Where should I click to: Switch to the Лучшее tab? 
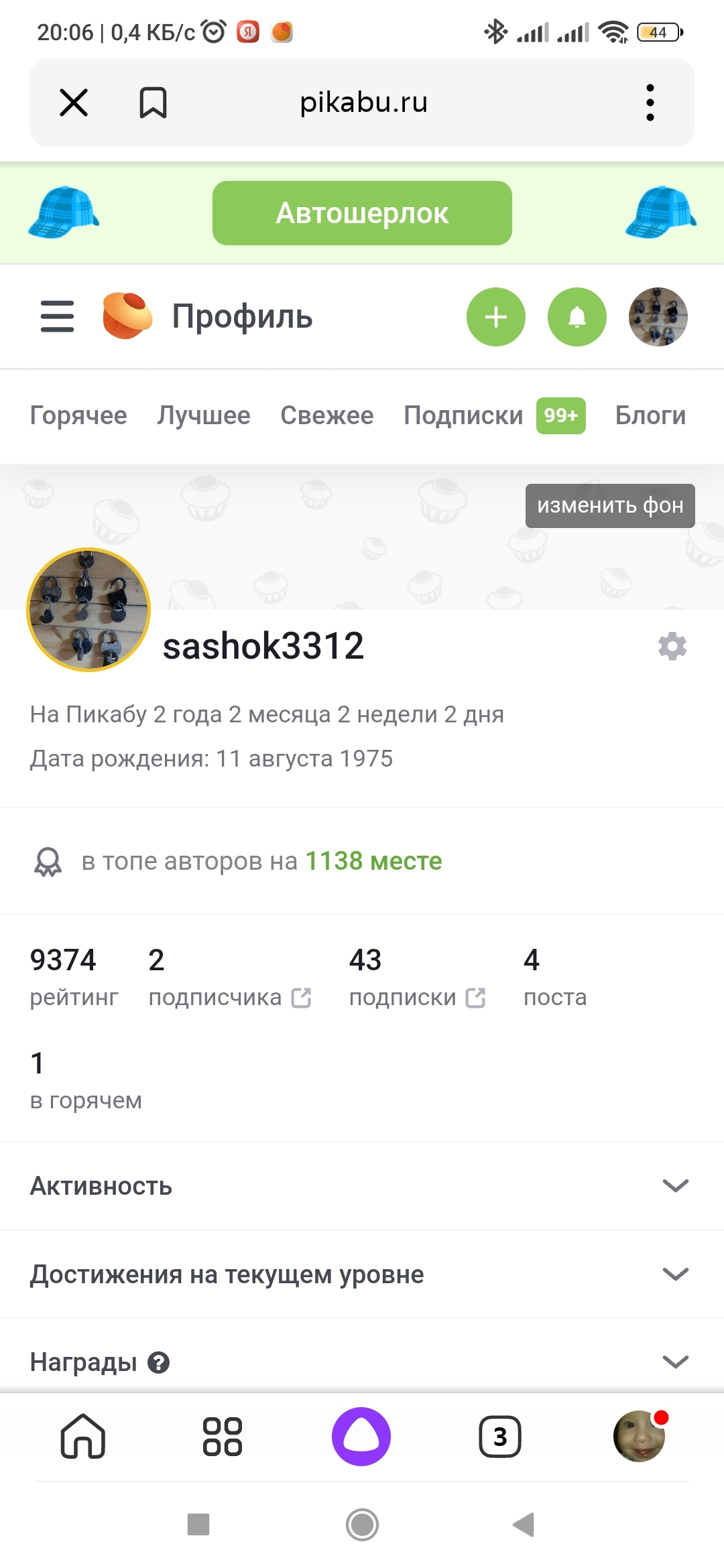click(204, 415)
